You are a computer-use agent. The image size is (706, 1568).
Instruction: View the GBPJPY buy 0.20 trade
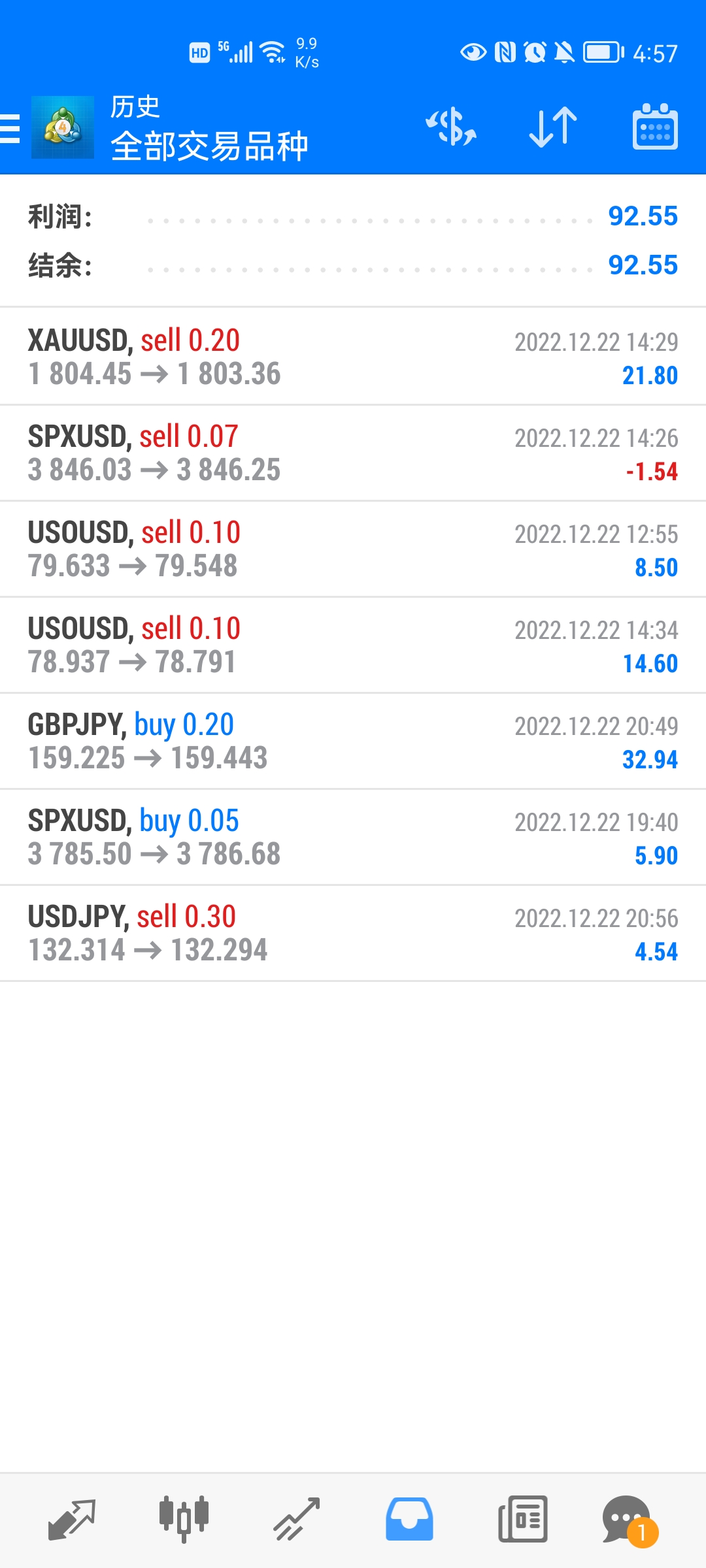(x=353, y=741)
